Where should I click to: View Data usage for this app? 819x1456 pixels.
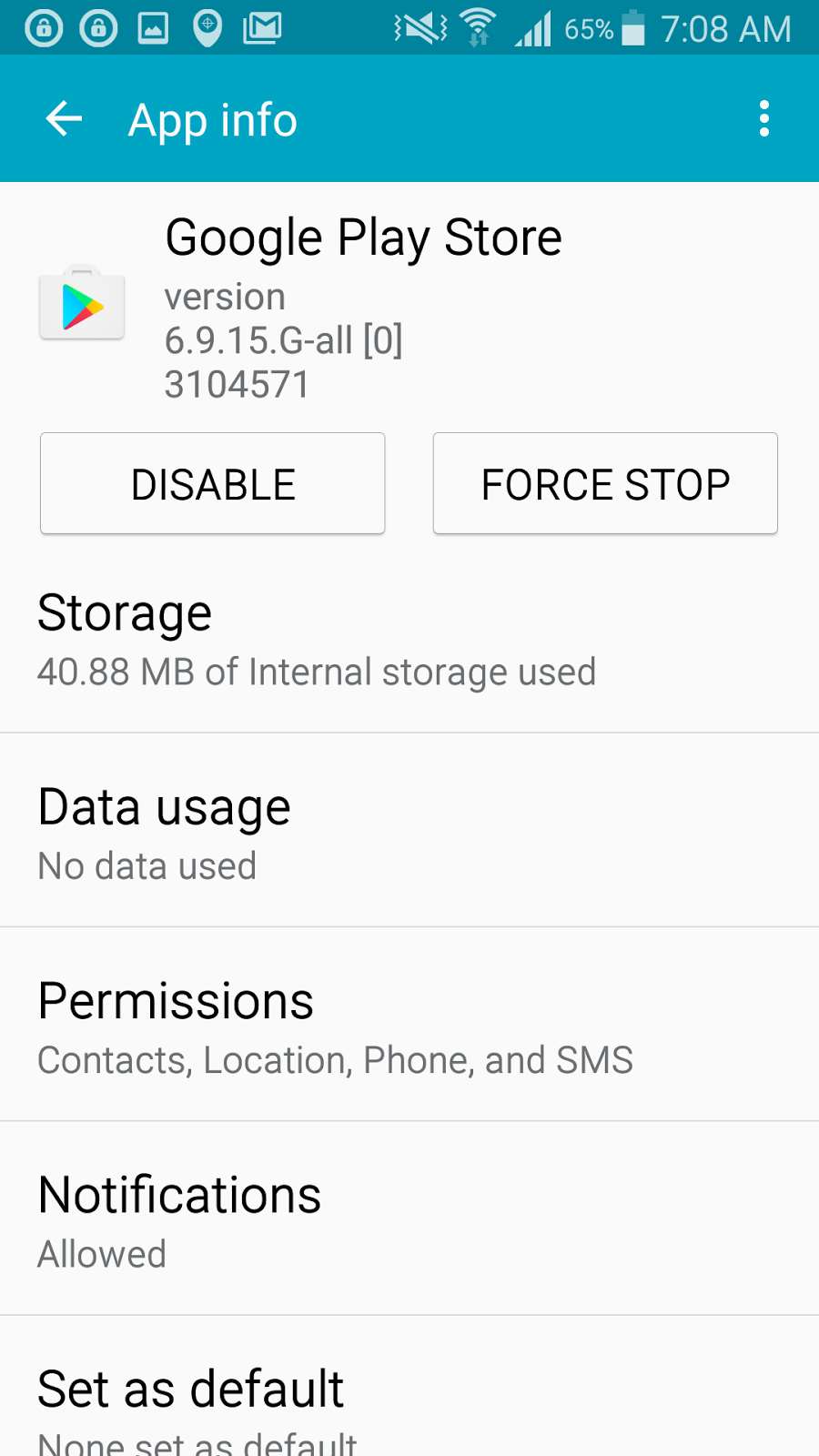pos(409,834)
